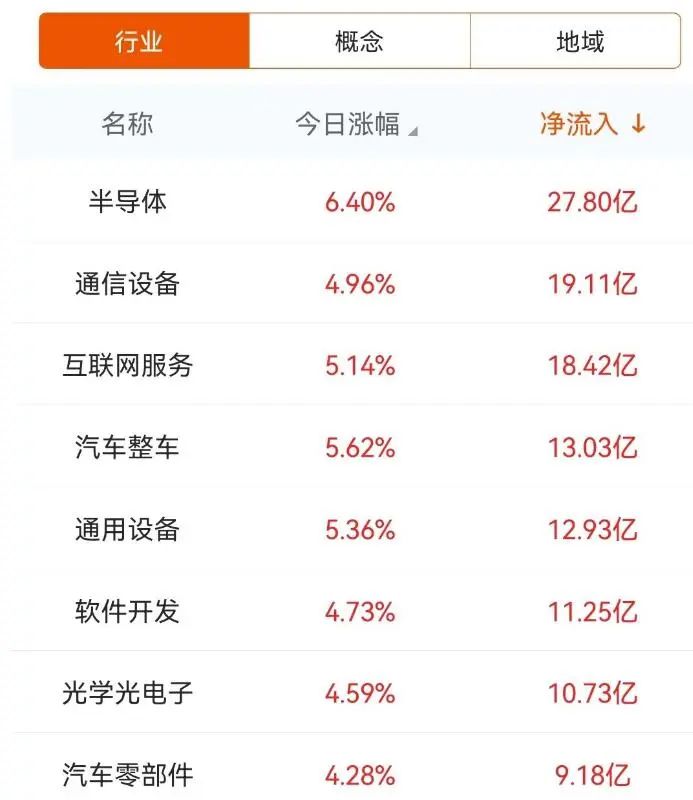Select the 行业 tab
Image resolution: width=693 pixels, height=800 pixels.
point(139,42)
